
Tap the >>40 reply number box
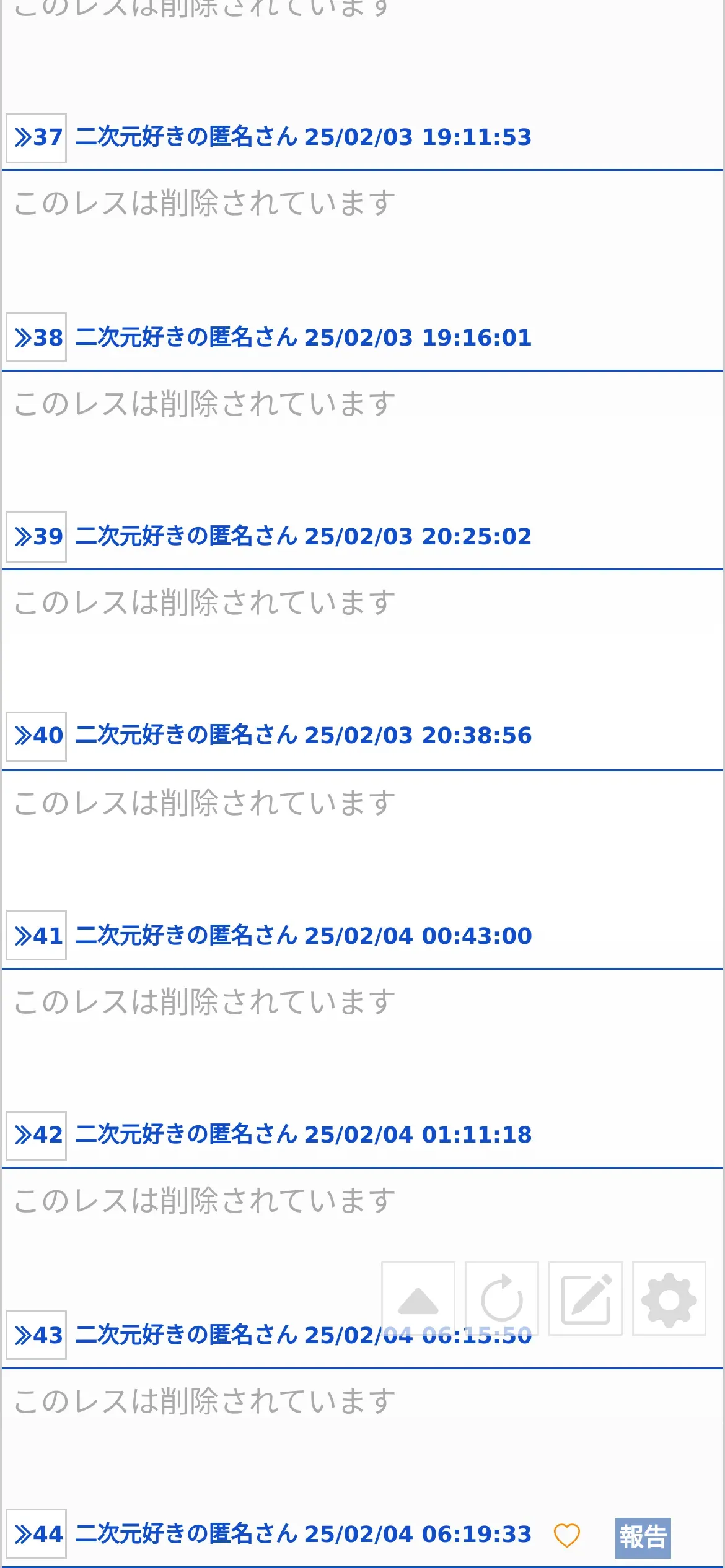(36, 736)
